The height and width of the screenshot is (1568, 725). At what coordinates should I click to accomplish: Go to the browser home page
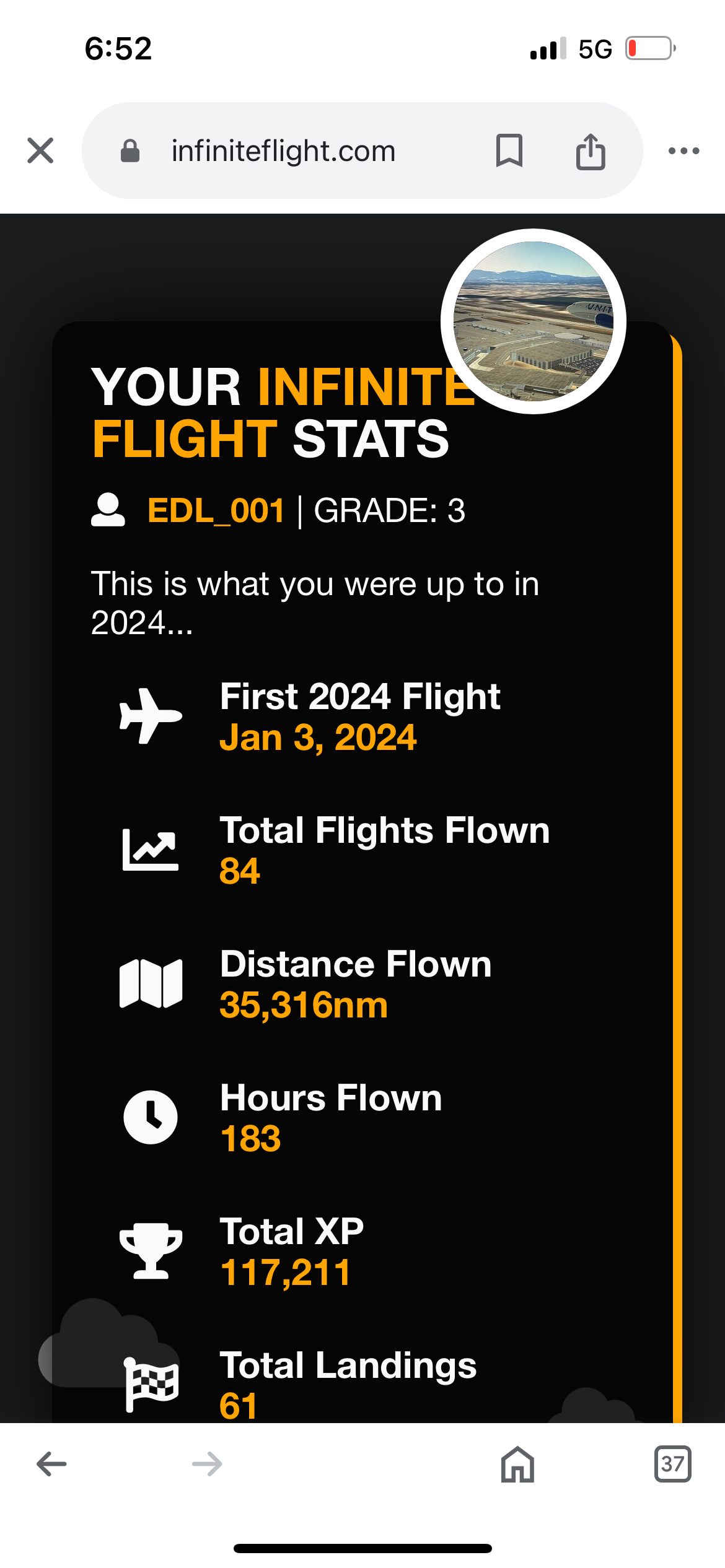pyautogui.click(x=517, y=1464)
